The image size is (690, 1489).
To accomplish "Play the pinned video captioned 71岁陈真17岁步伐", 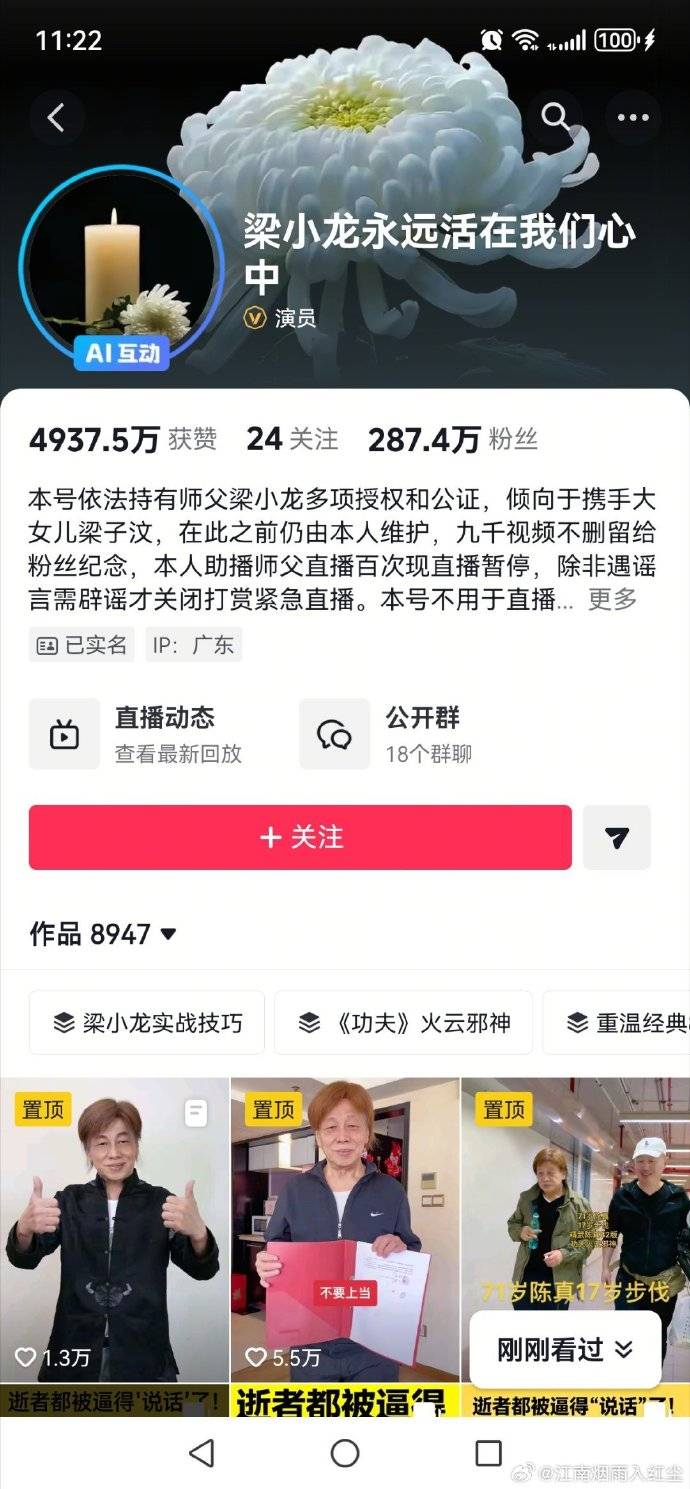I will click(575, 1200).
